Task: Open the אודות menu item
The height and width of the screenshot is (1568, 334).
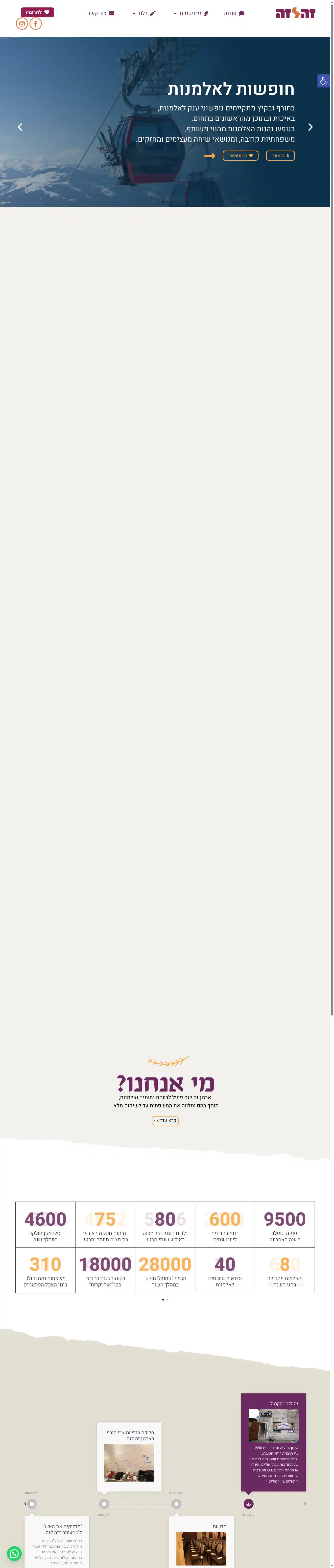Action: [234, 13]
